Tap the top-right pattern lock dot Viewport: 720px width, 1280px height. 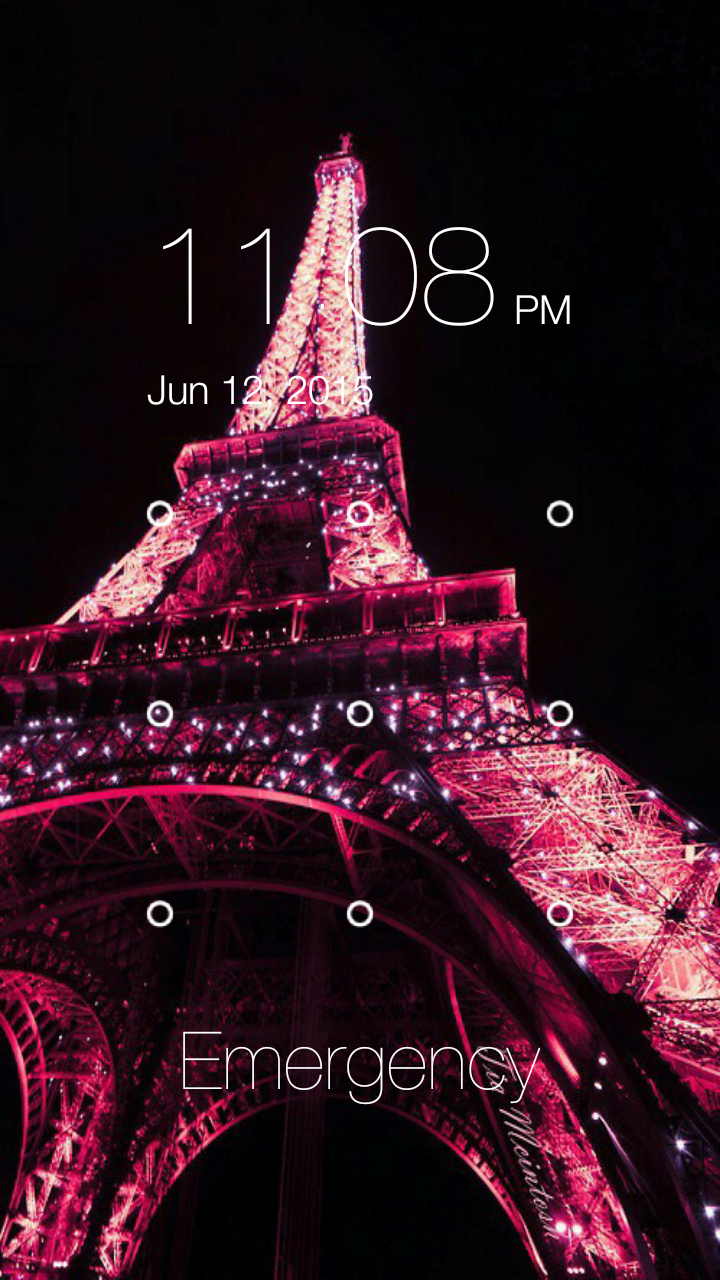click(559, 513)
